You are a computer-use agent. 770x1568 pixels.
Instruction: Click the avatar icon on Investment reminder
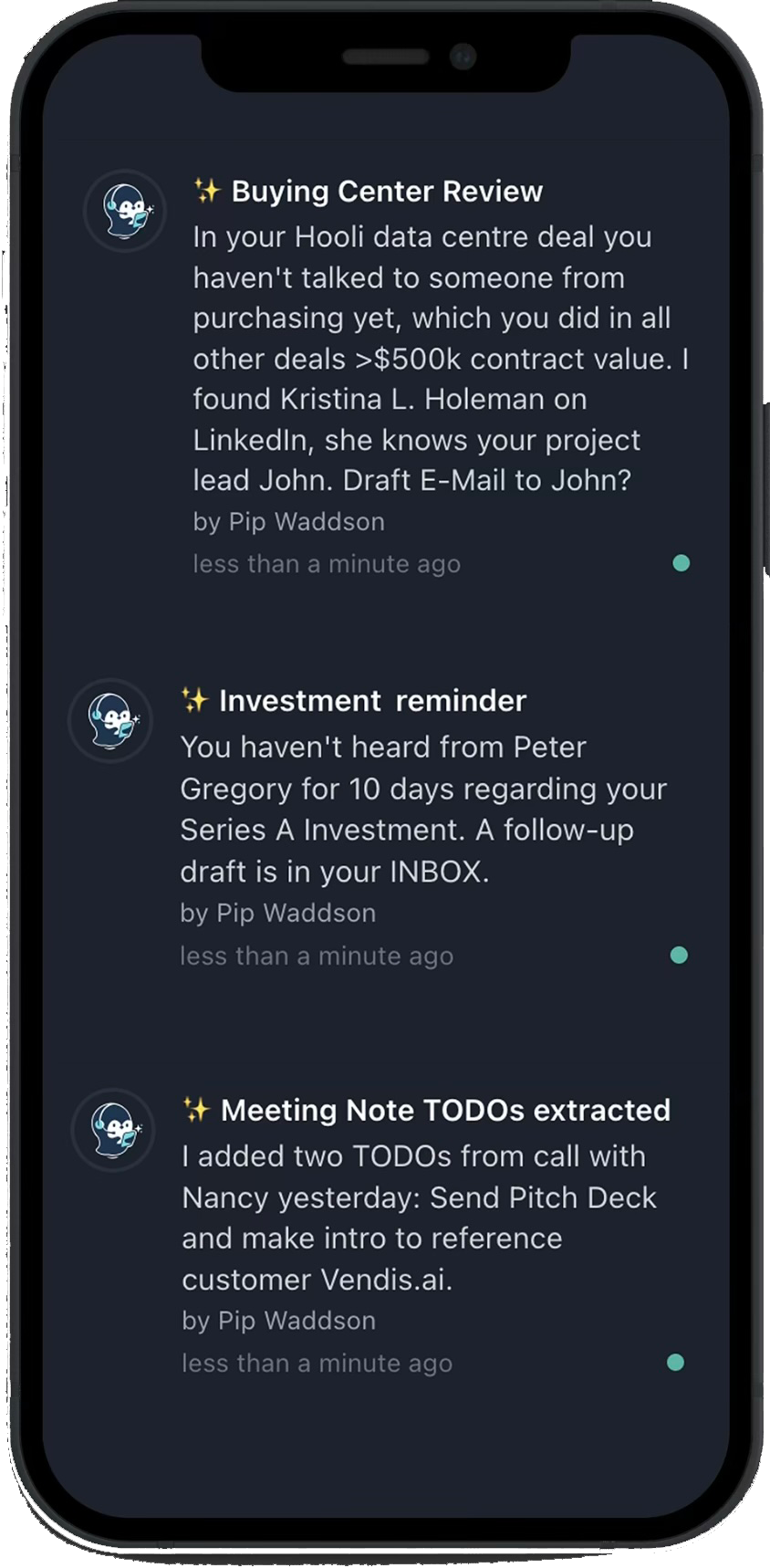[110, 720]
